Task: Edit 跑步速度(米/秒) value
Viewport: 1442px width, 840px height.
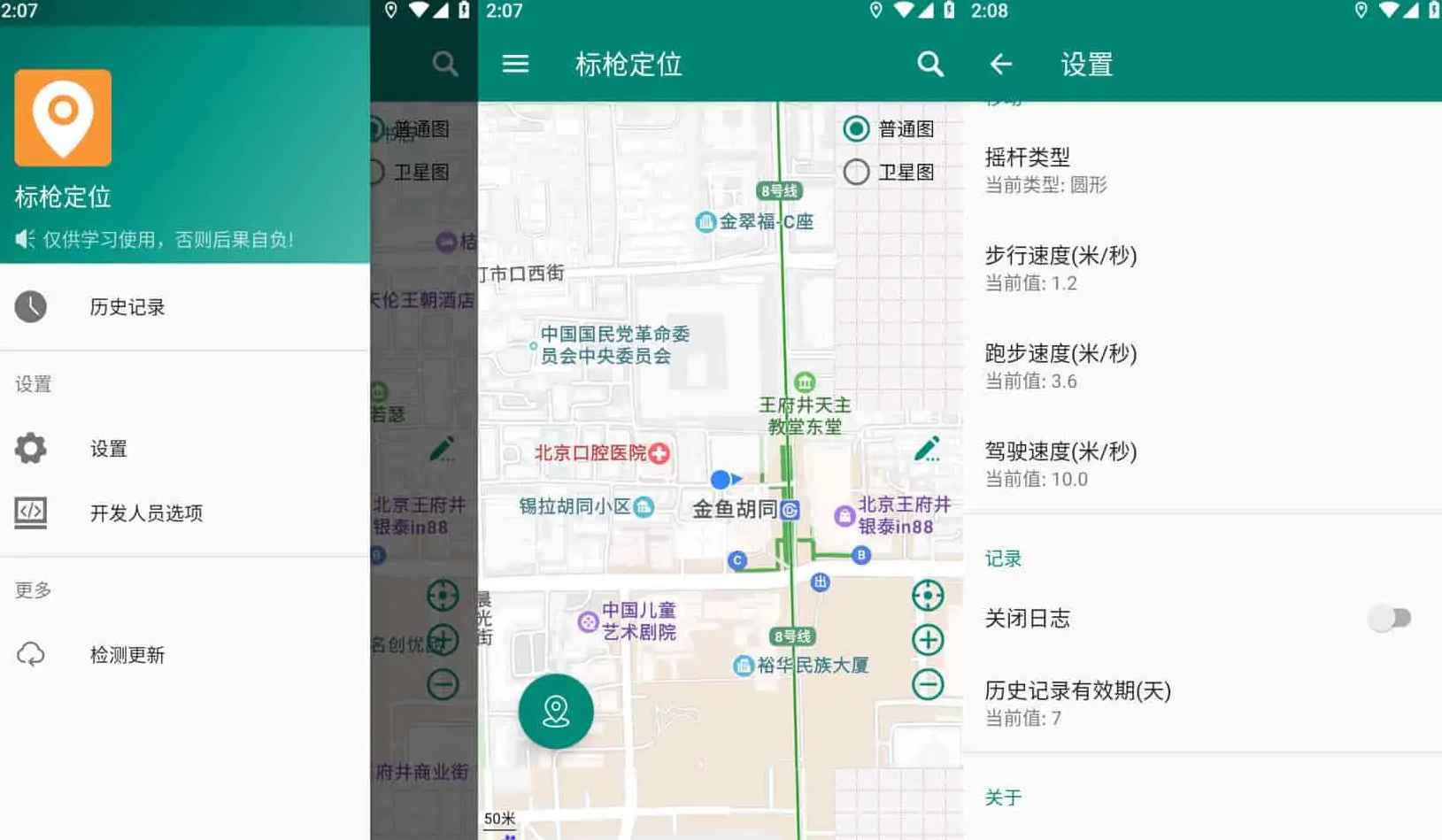Action: [x=1060, y=366]
